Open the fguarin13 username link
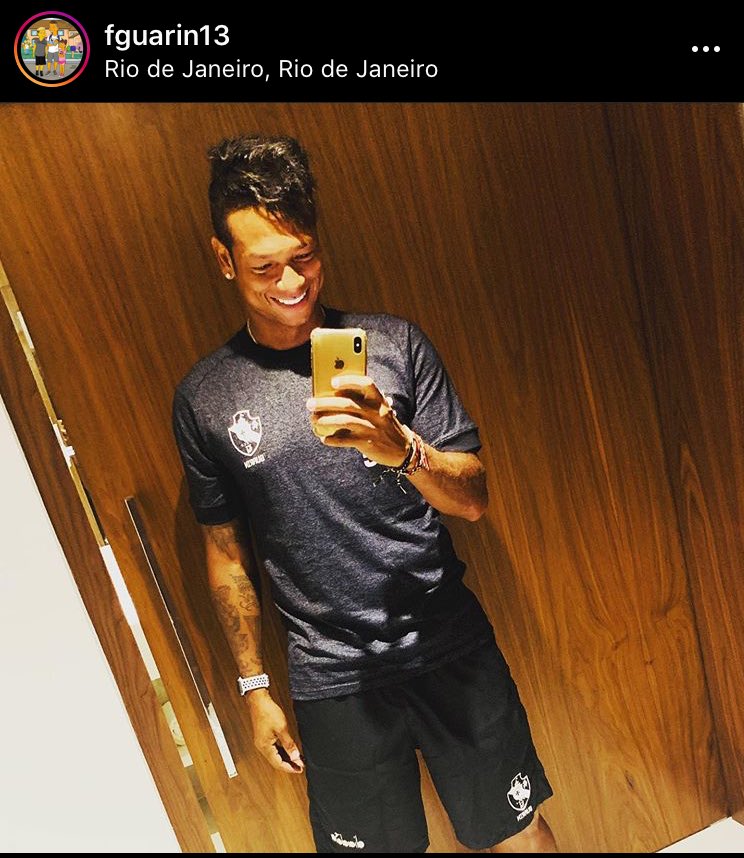 coord(167,36)
